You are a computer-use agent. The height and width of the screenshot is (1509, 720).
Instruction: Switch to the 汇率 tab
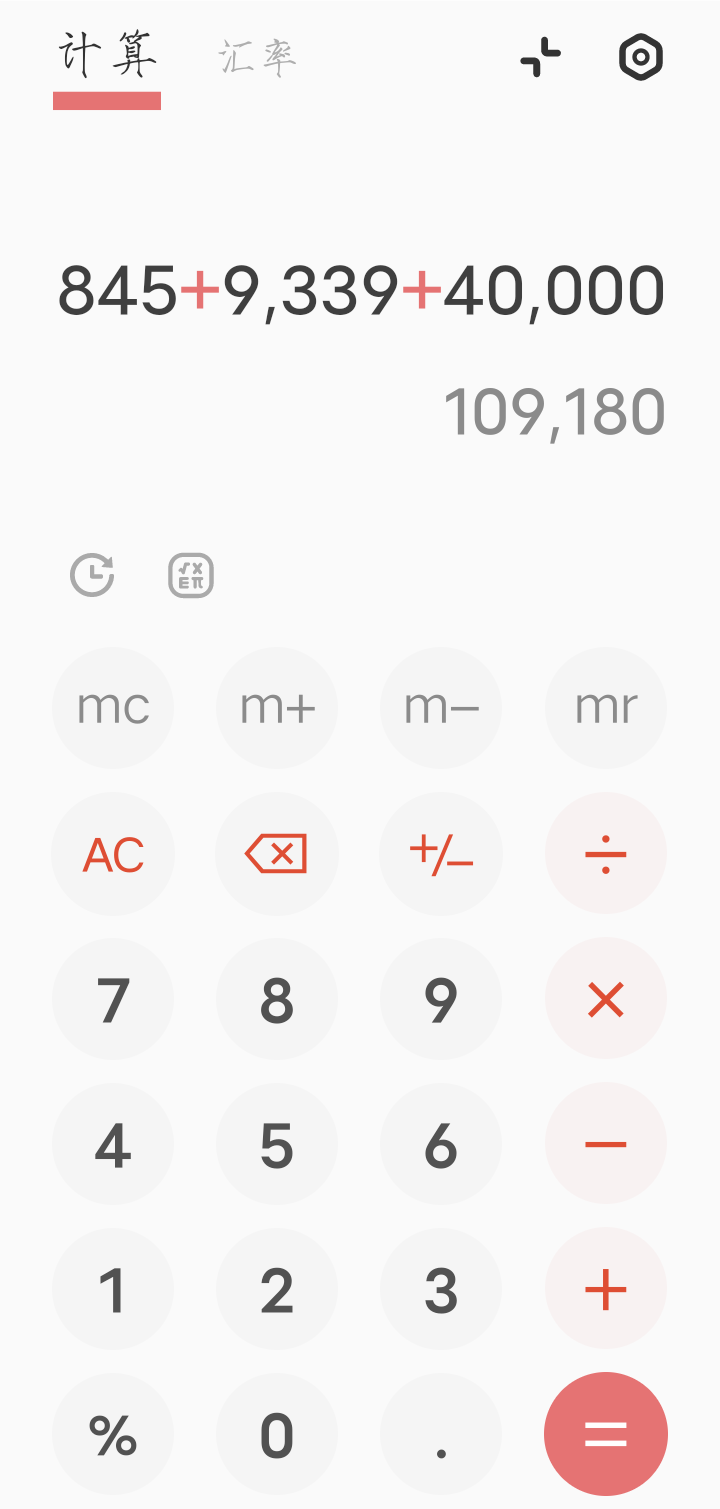[x=257, y=57]
